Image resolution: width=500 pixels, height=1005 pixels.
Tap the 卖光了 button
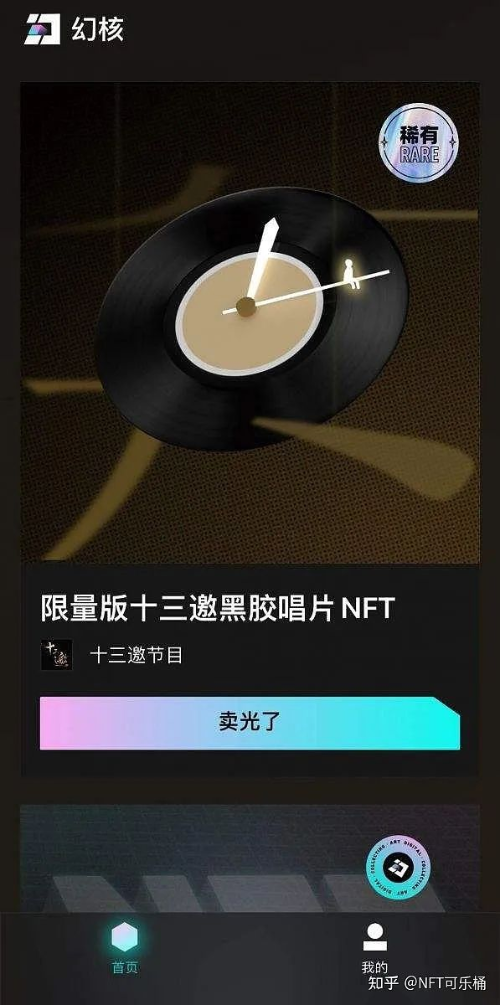tap(250, 723)
